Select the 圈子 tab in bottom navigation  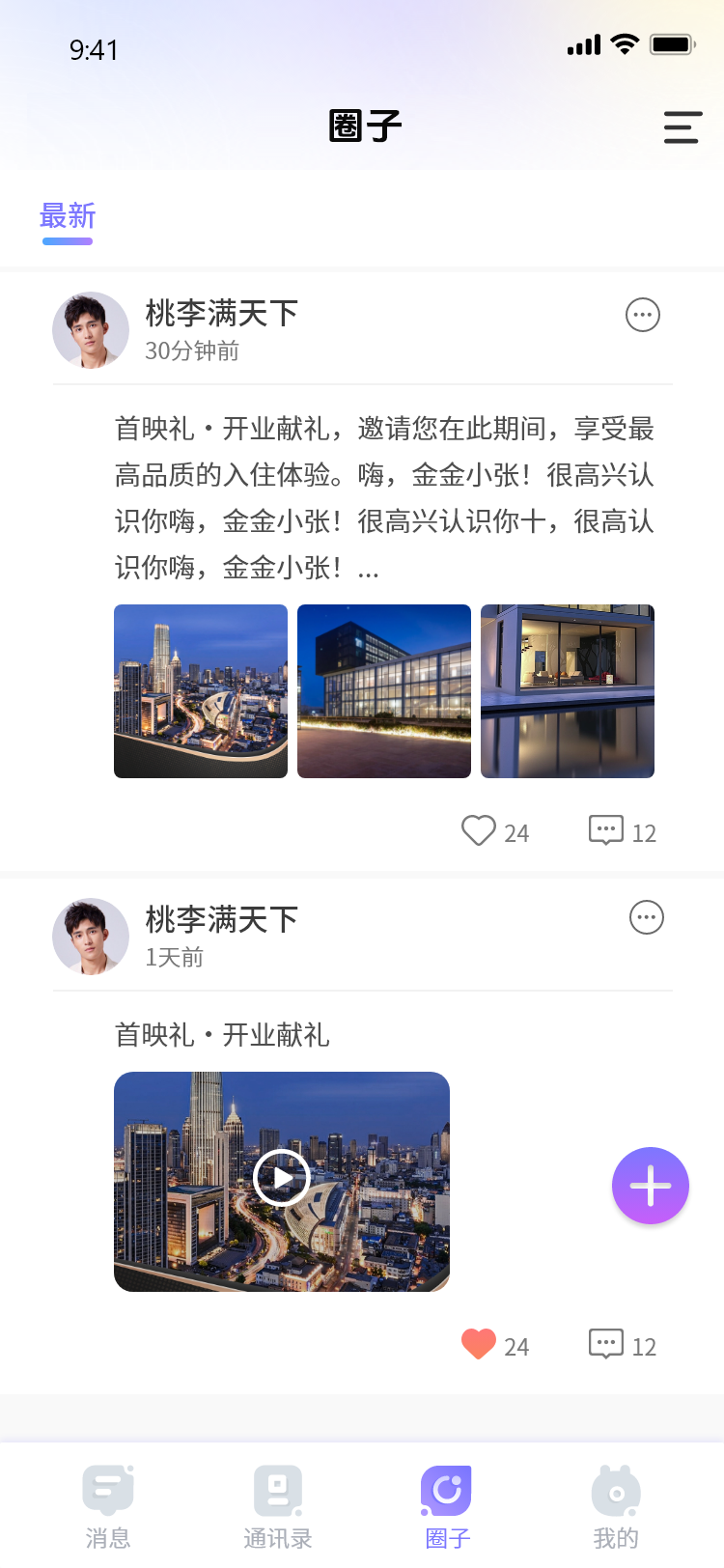pyautogui.click(x=446, y=1503)
